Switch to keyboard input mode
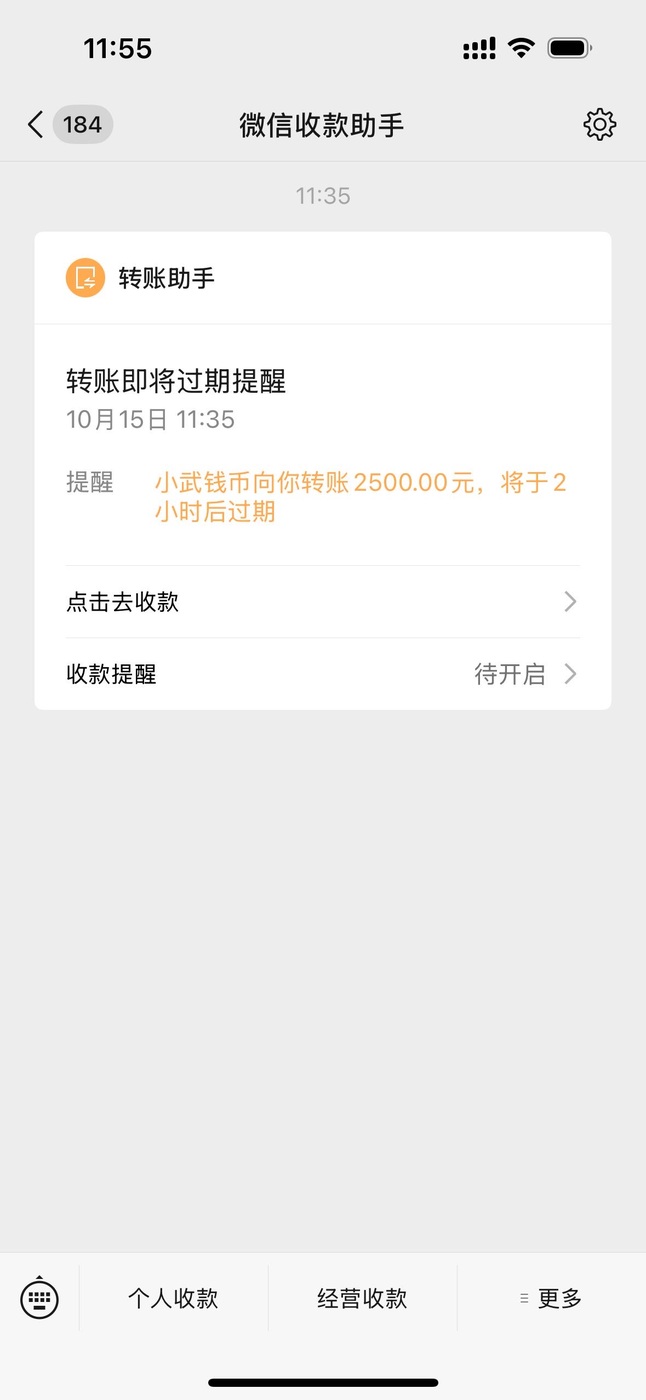 tap(40, 1298)
